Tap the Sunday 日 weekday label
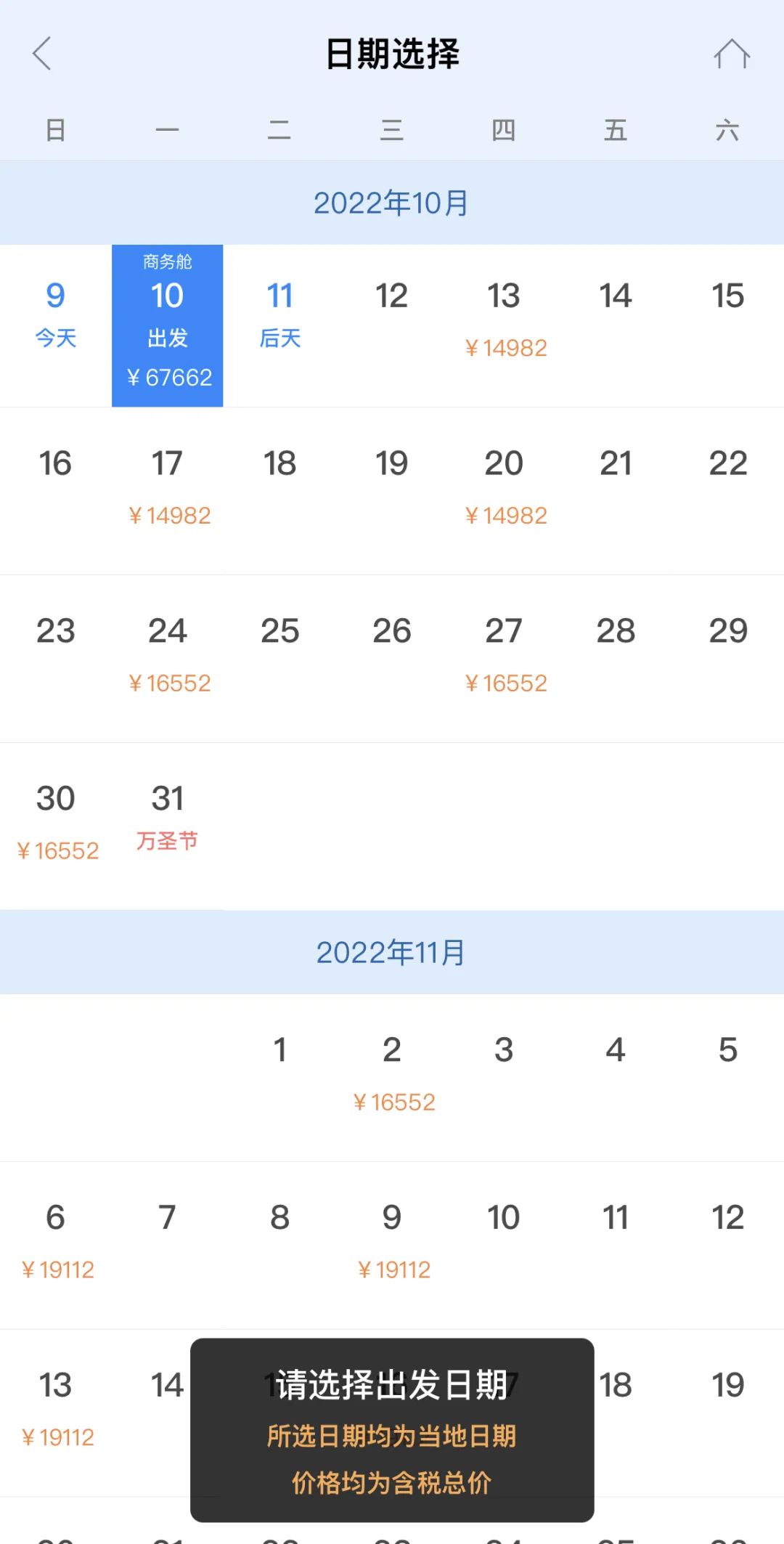784x1544 pixels. tap(55, 129)
